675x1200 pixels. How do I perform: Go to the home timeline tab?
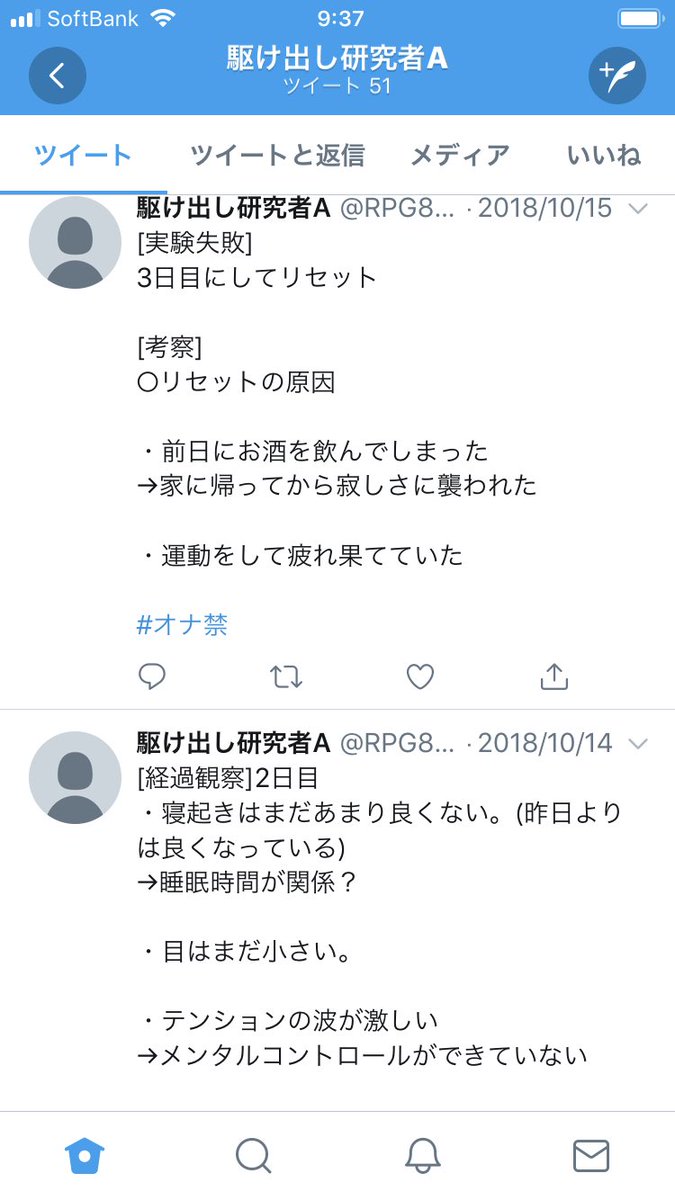click(x=85, y=1156)
